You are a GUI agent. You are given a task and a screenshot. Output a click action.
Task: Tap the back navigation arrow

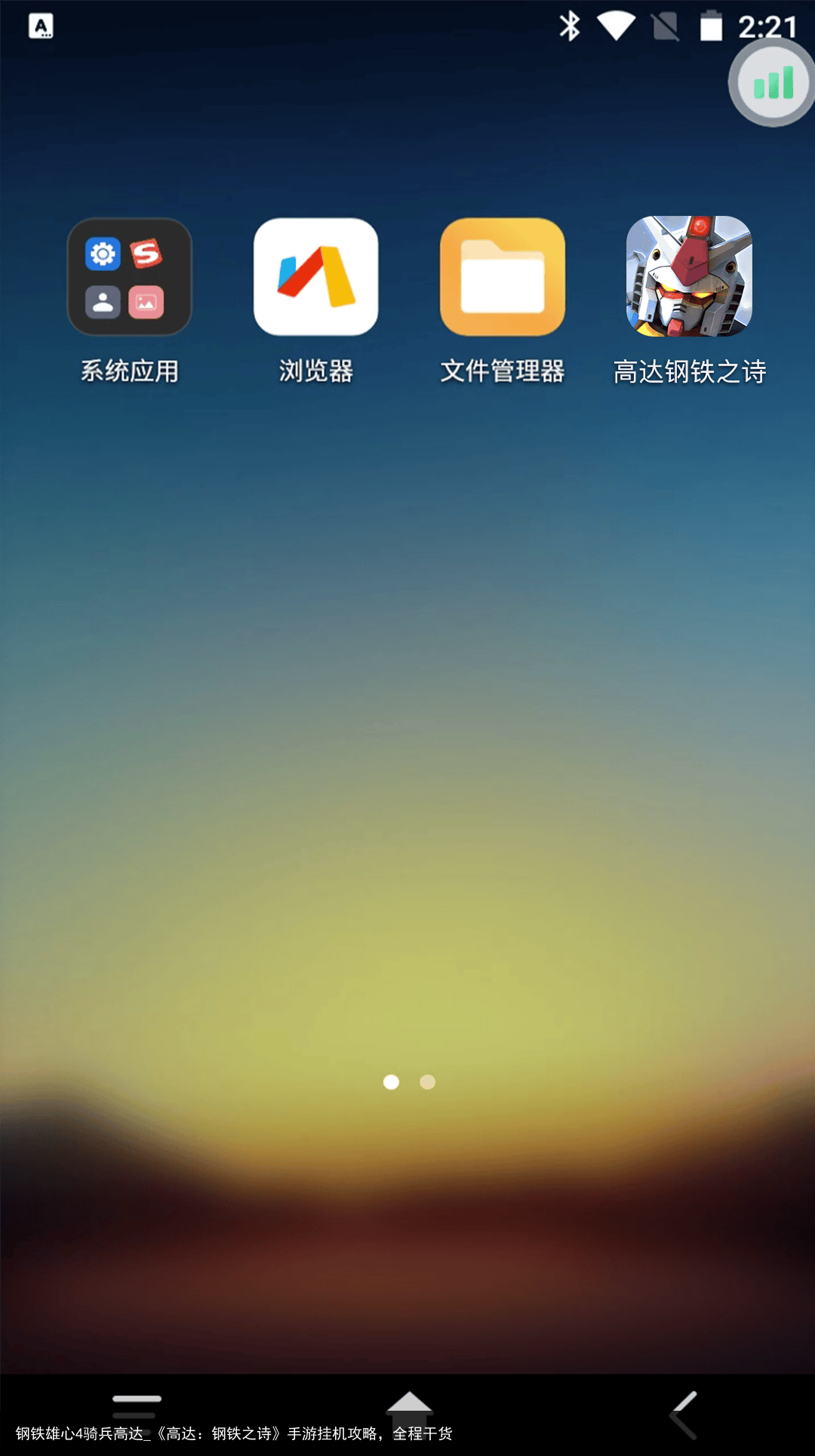tap(684, 1414)
